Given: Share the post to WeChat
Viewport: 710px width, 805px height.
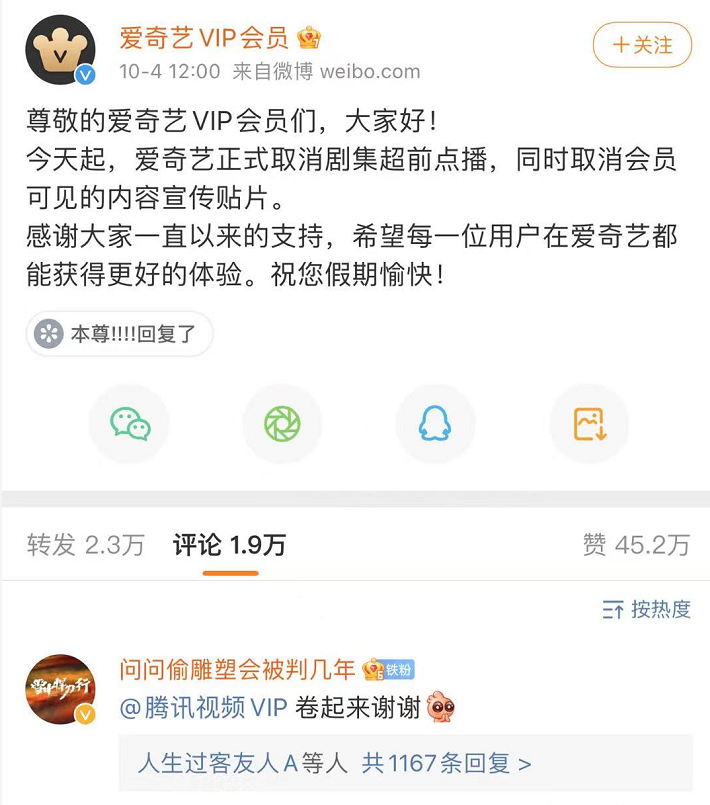Looking at the screenshot, I should pos(129,424).
